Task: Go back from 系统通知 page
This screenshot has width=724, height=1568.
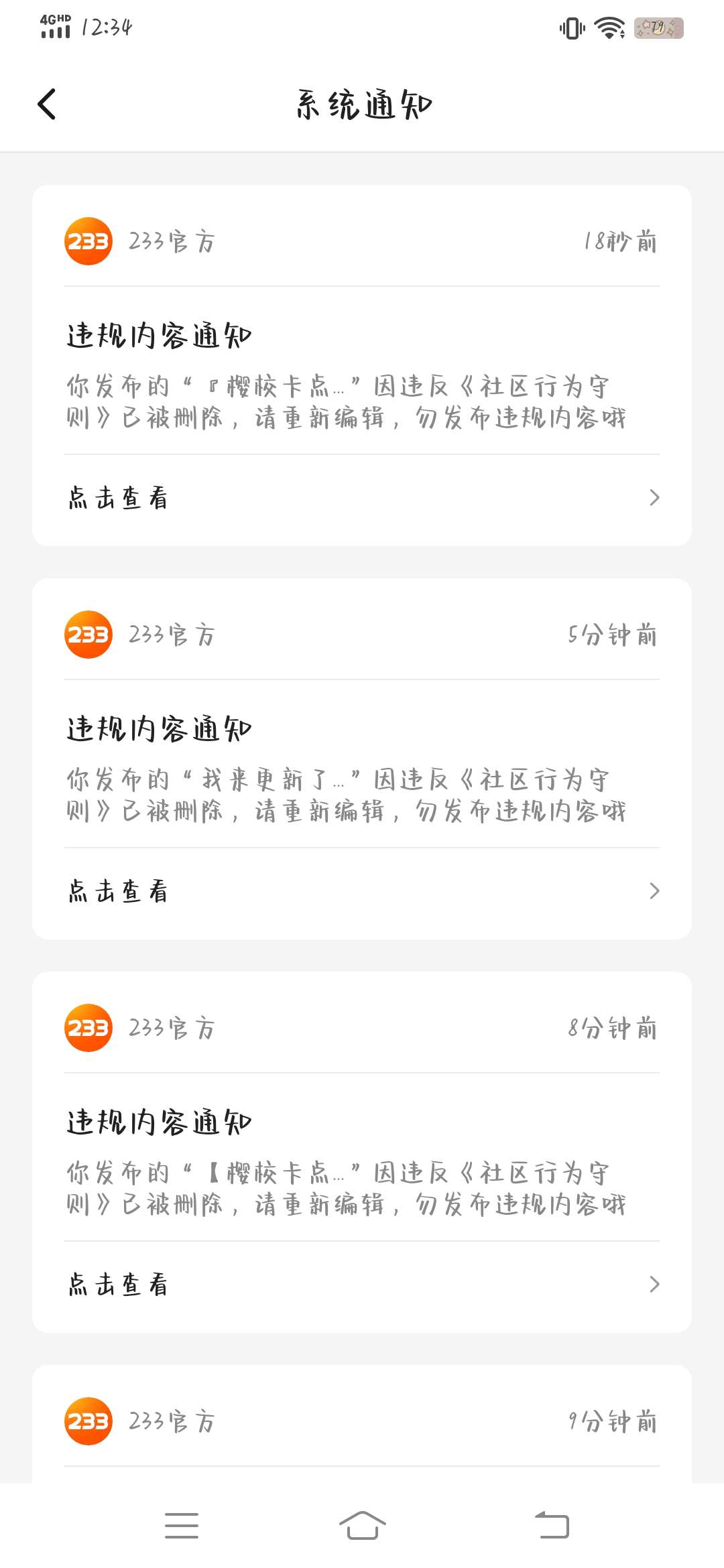Action: [47, 105]
